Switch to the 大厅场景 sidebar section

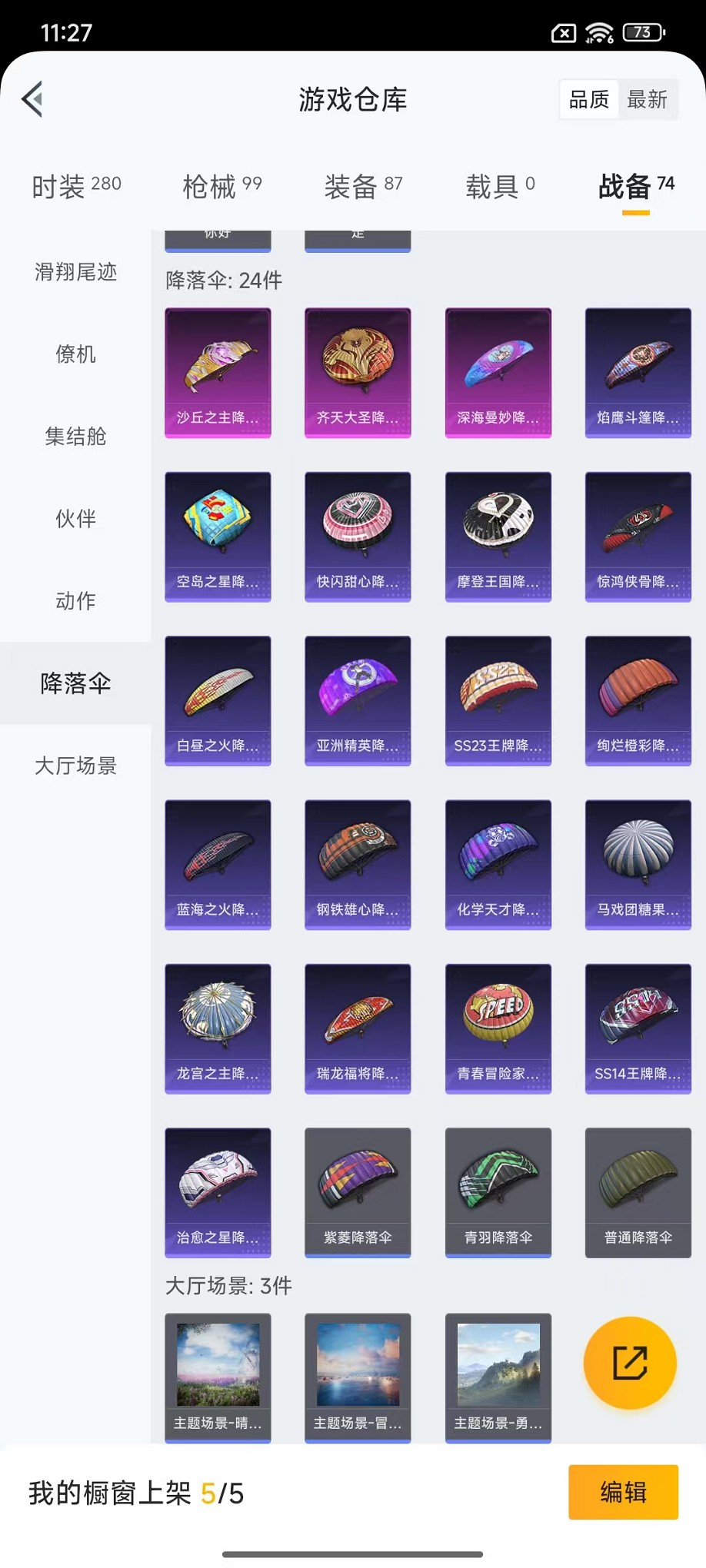(74, 766)
